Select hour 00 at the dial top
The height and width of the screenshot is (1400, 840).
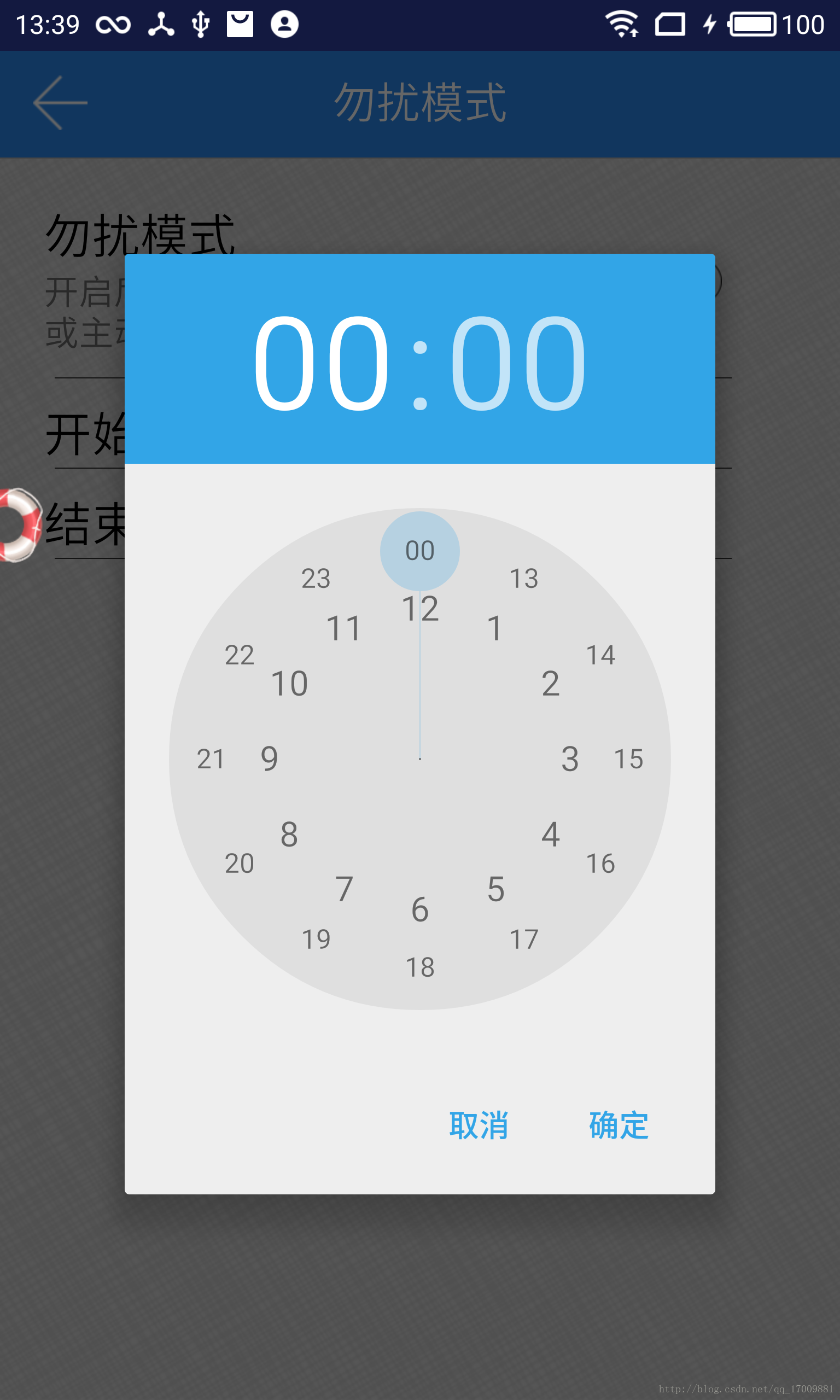click(x=420, y=551)
